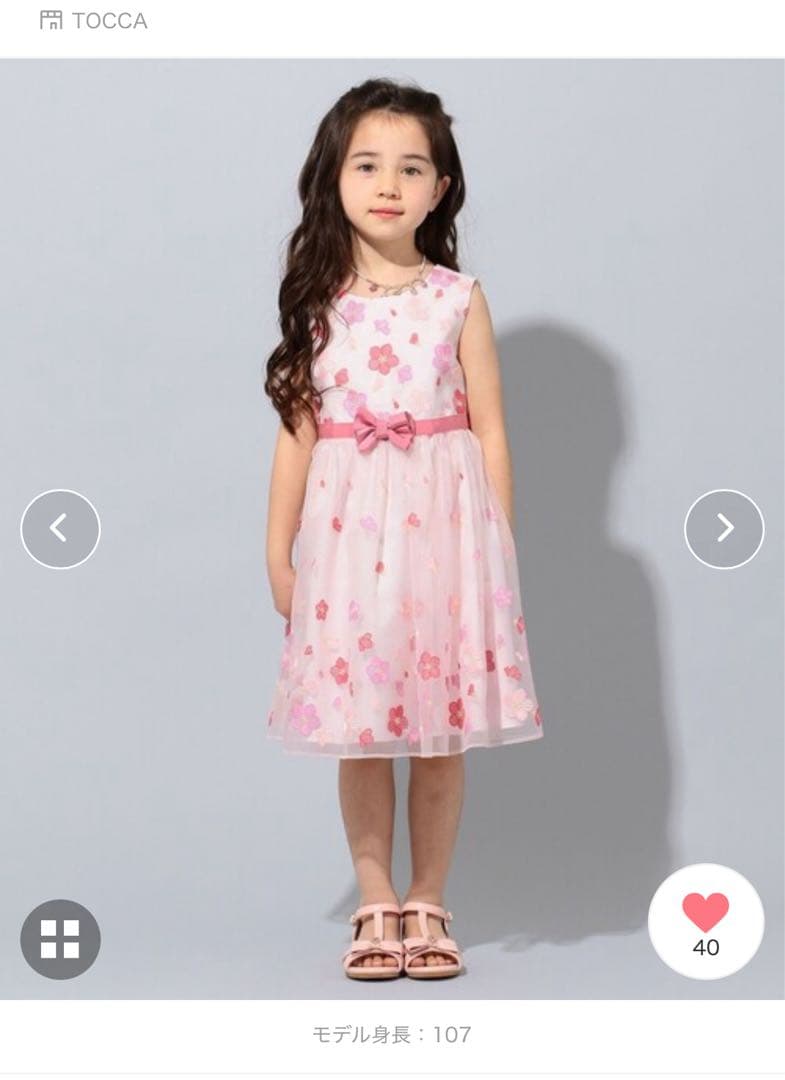785x1080 pixels.
Task: Like this item with the heart button
Action: click(705, 920)
